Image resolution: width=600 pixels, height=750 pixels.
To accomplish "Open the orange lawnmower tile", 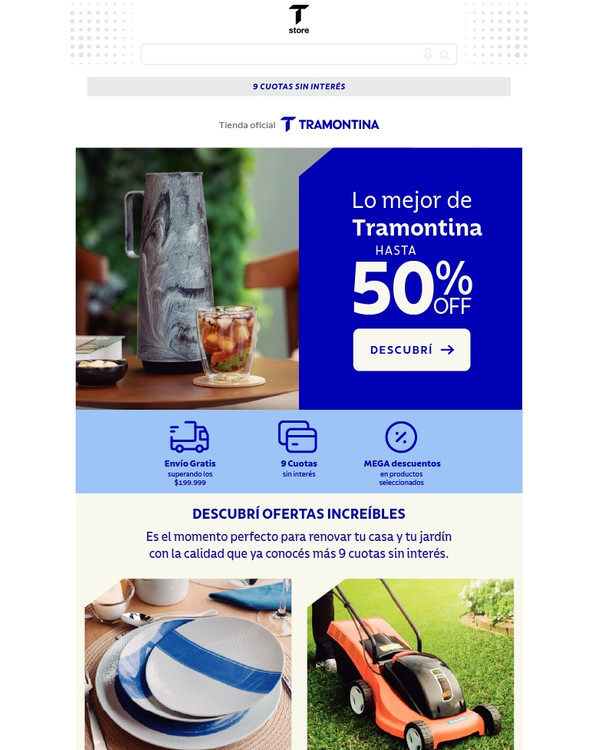I will pos(410,663).
